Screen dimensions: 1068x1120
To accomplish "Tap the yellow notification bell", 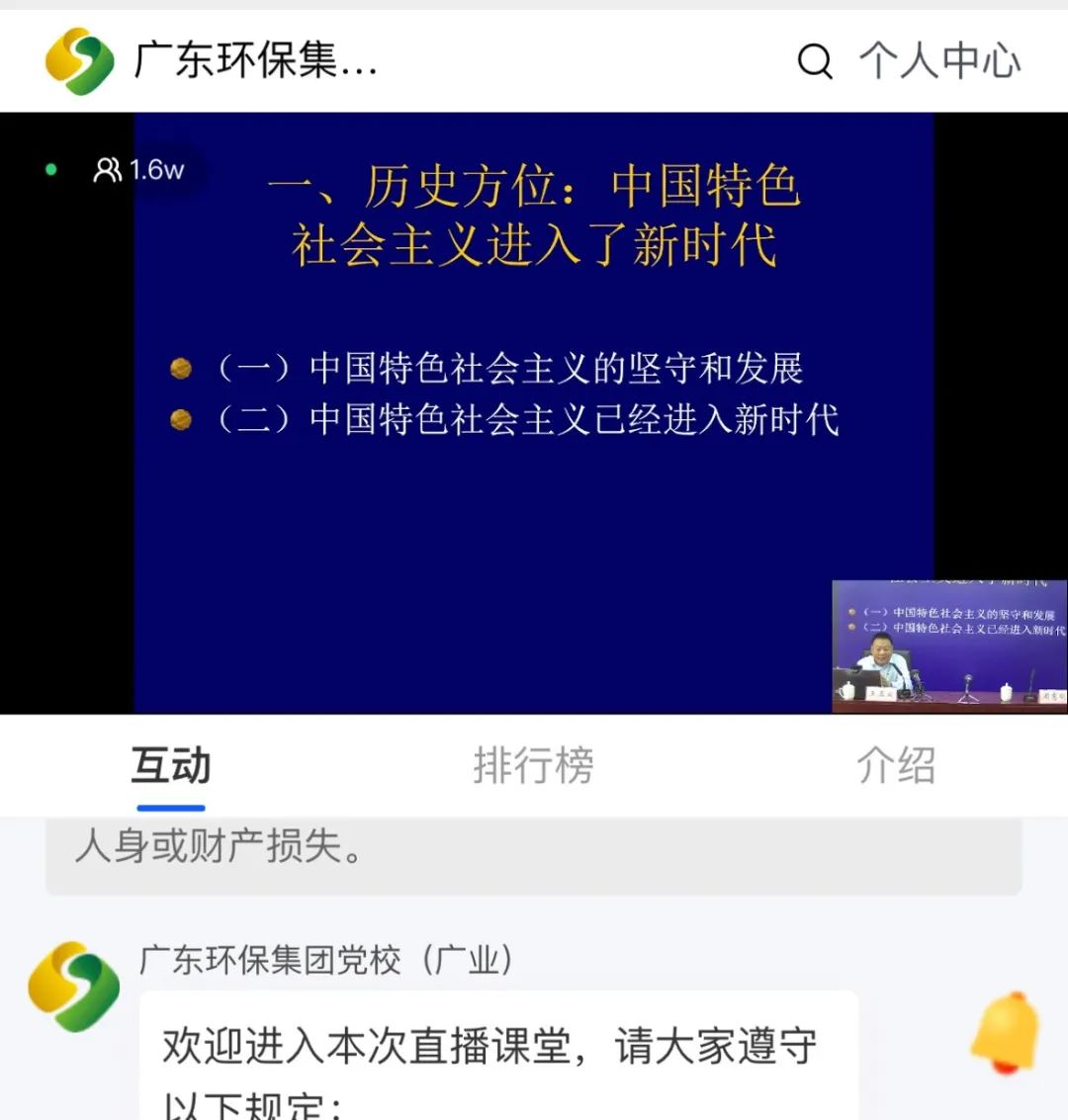I will pyautogui.click(x=1006, y=1031).
